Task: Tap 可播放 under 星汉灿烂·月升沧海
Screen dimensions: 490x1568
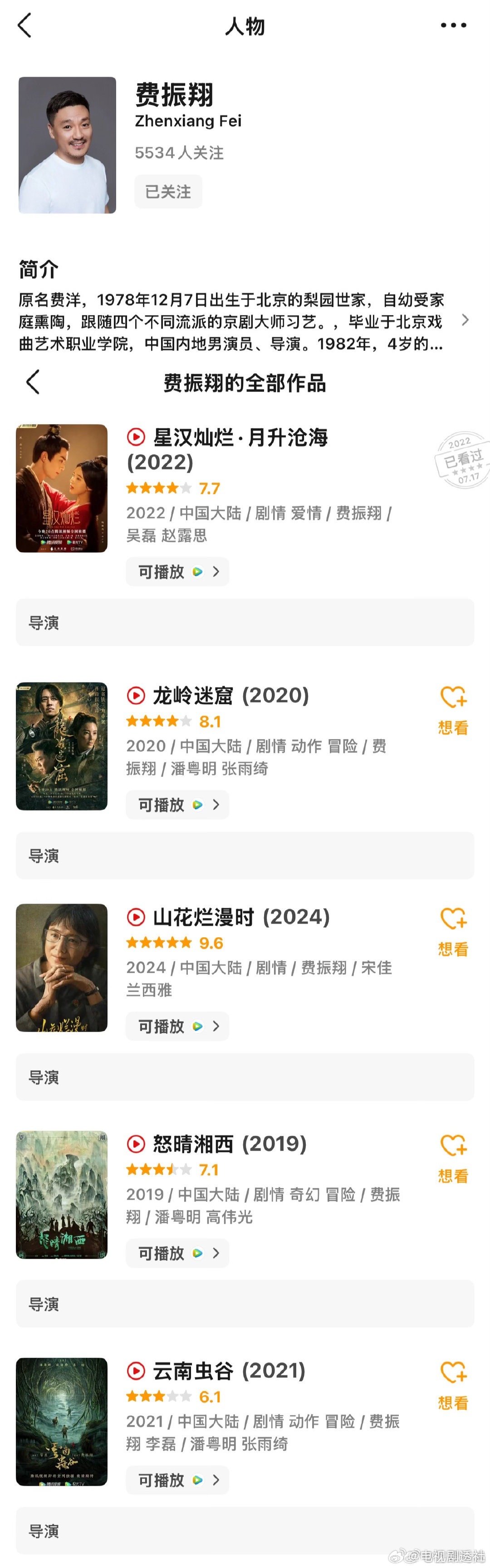Action: point(177,572)
